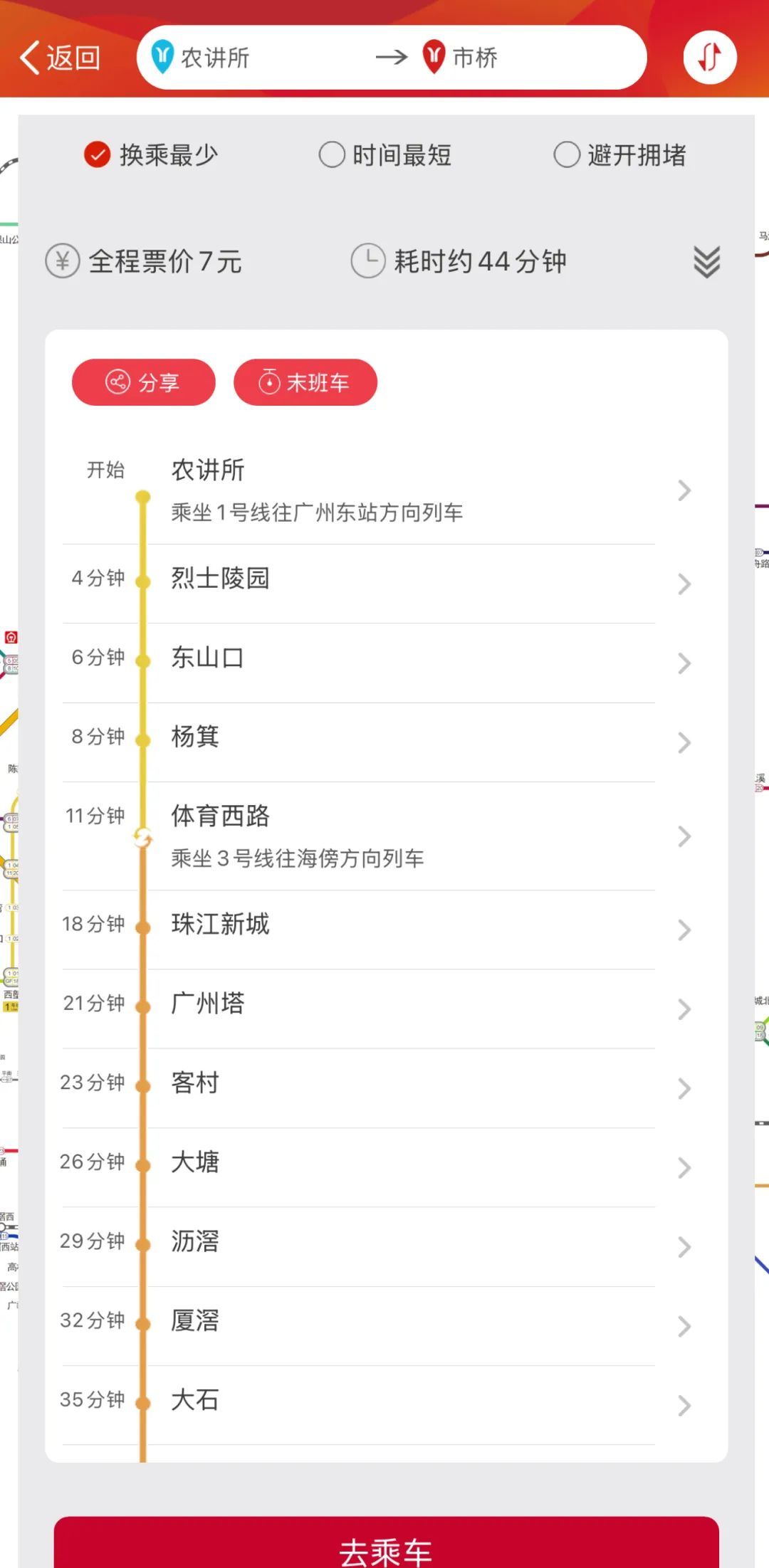Edit the origin station 农讲所
The width and height of the screenshot is (769, 1568).
214,58
